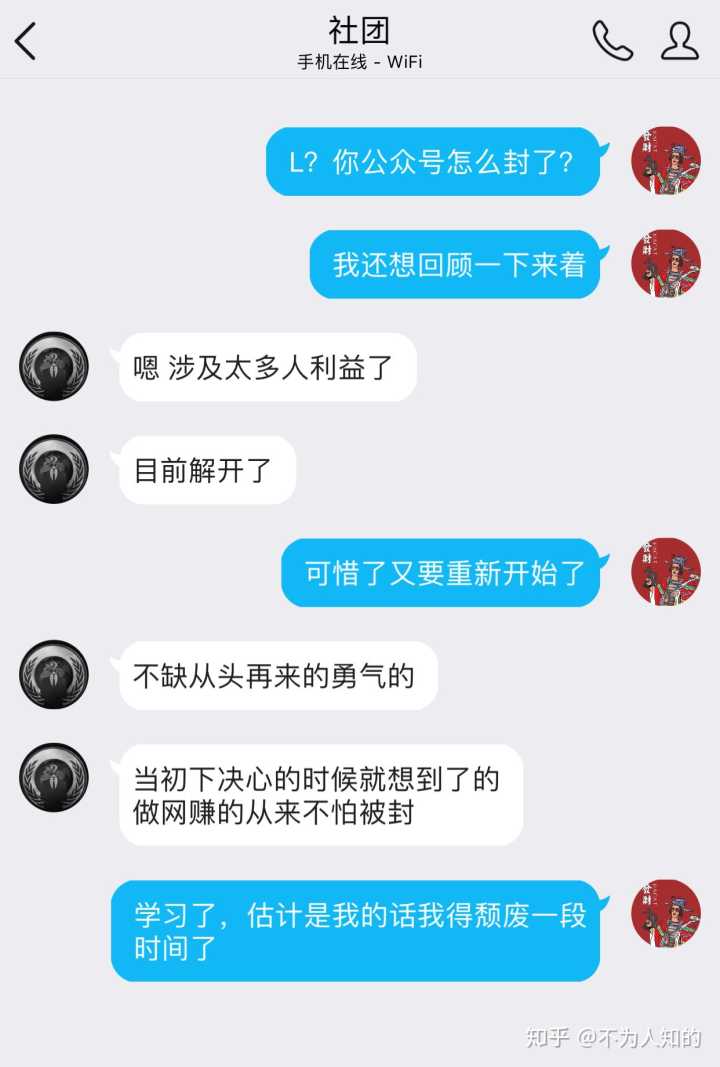Viewport: 720px width, 1067px height.
Task: Tap the avatar beside '嗯 涉及太多人利益了'
Action: [54, 367]
